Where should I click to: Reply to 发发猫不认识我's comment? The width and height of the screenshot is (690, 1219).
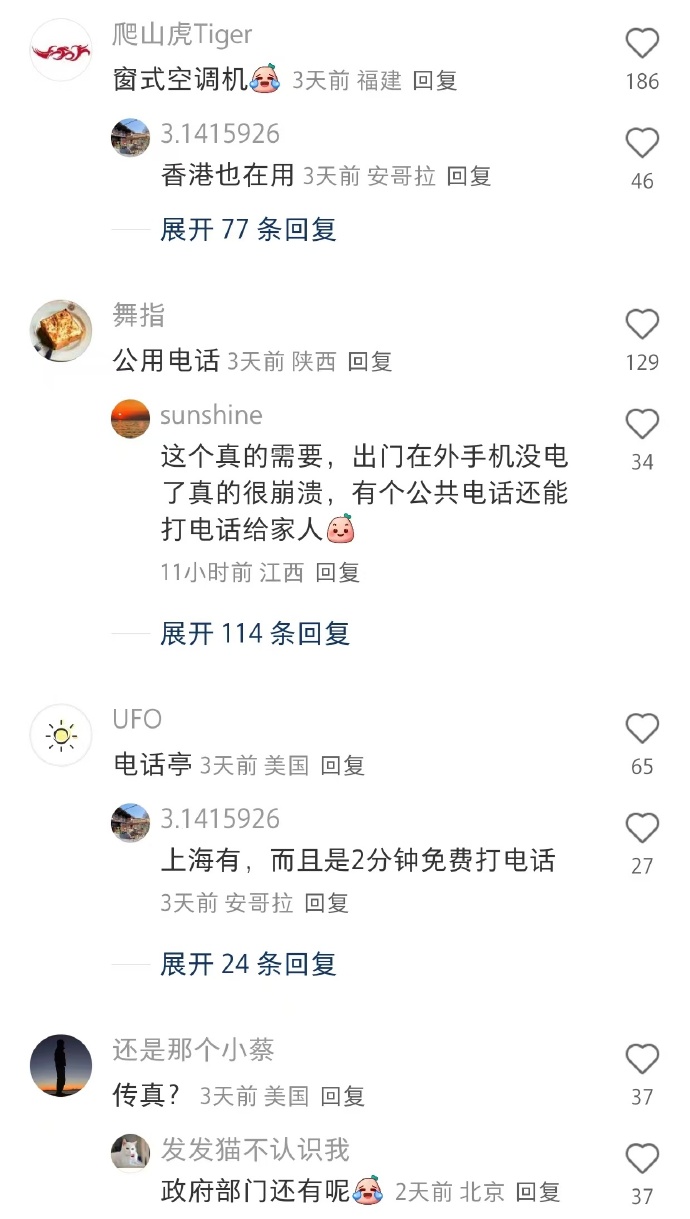coord(538,1192)
